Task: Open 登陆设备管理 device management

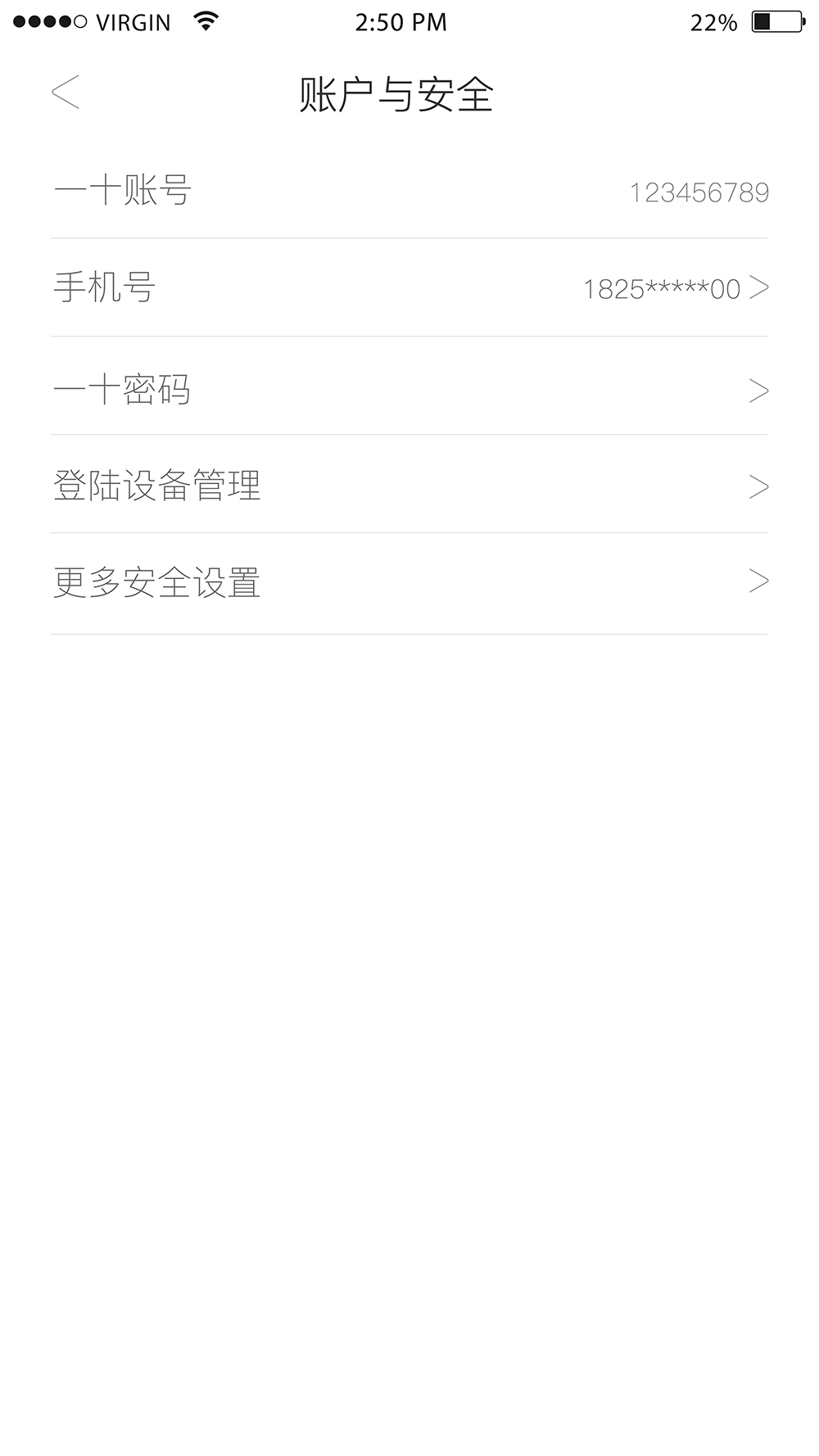Action: tap(409, 485)
